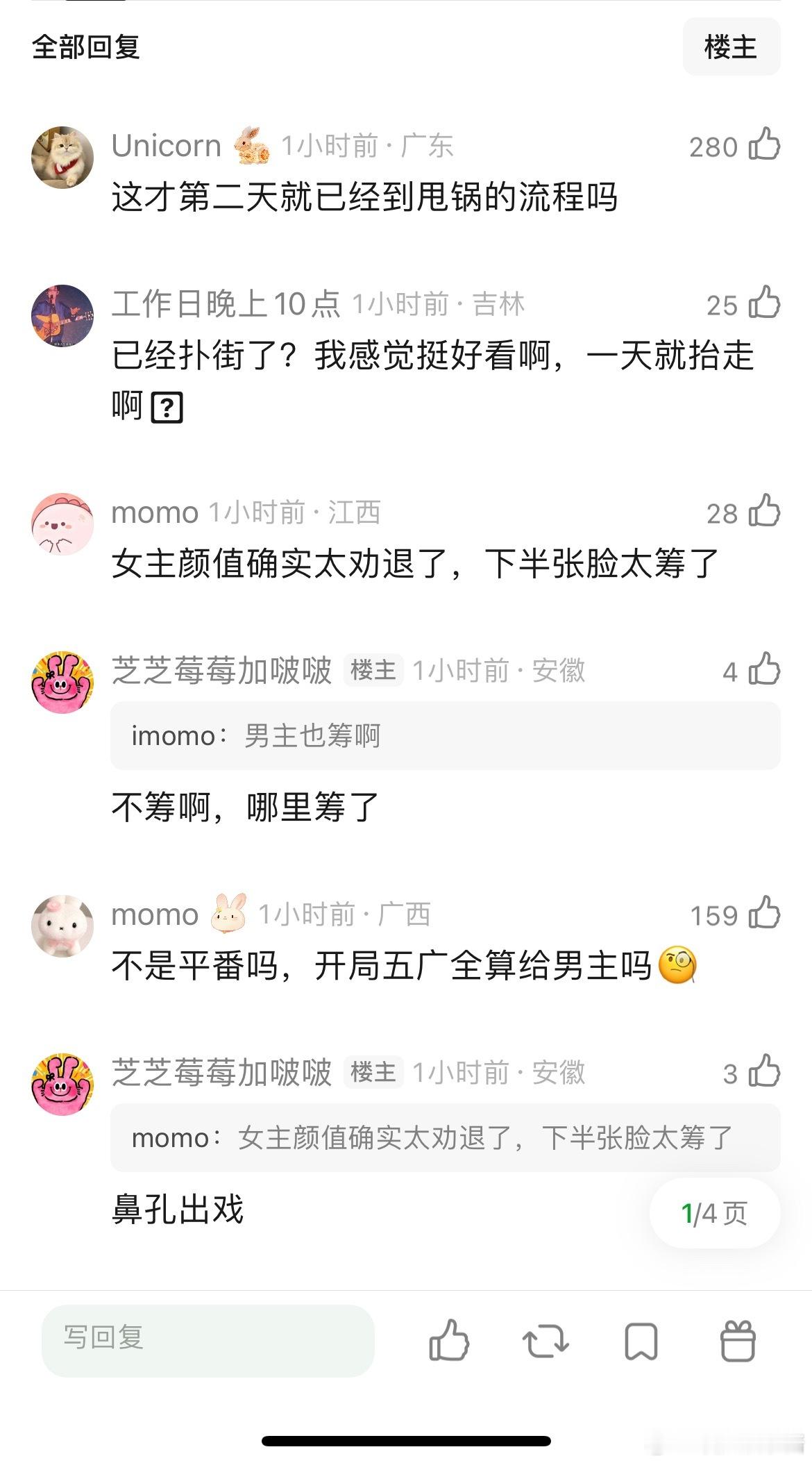Open the quoted reply from imomo
Screen dimensions: 812x1463
[x=445, y=735]
